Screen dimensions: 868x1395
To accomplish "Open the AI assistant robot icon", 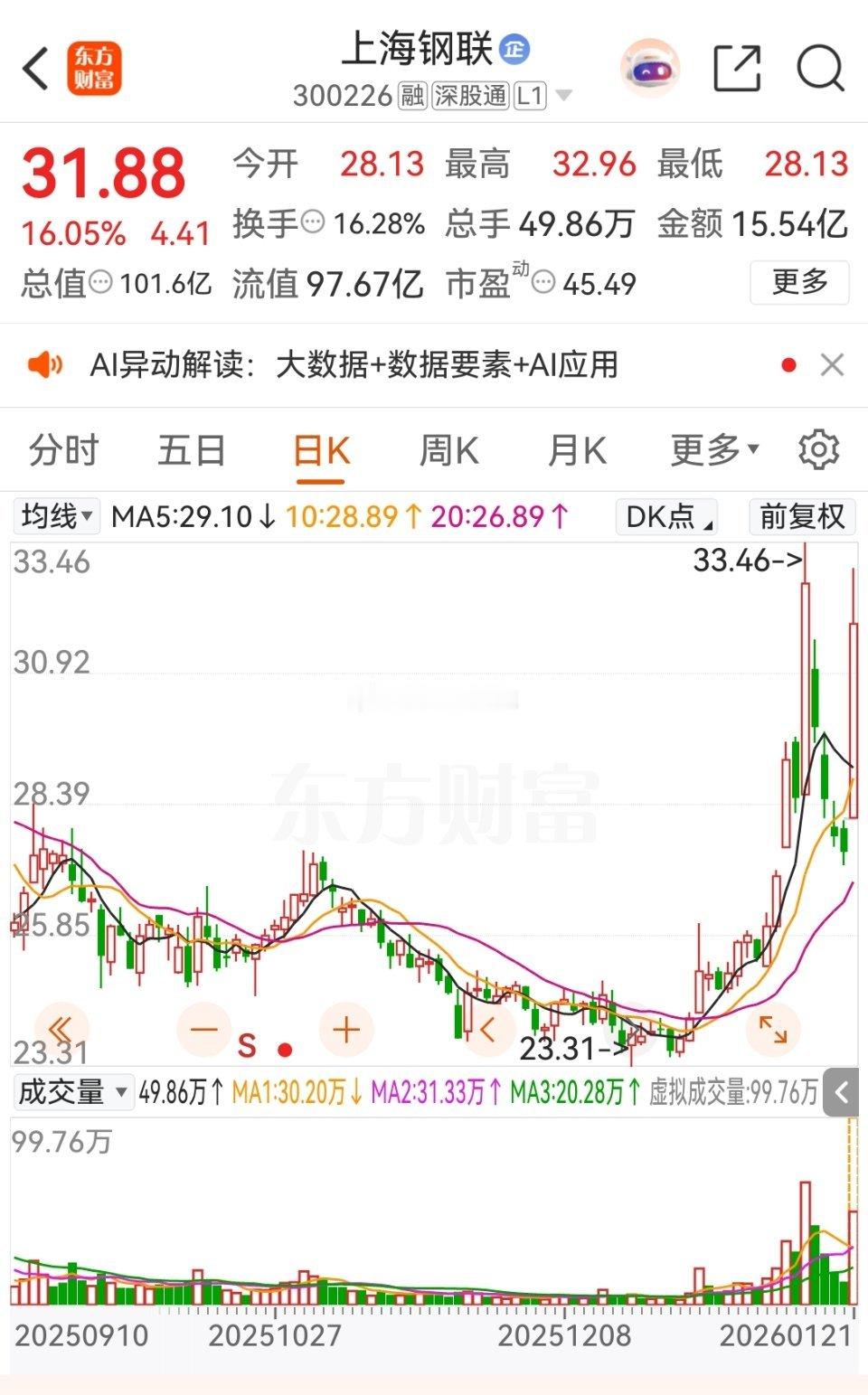I will (x=652, y=66).
